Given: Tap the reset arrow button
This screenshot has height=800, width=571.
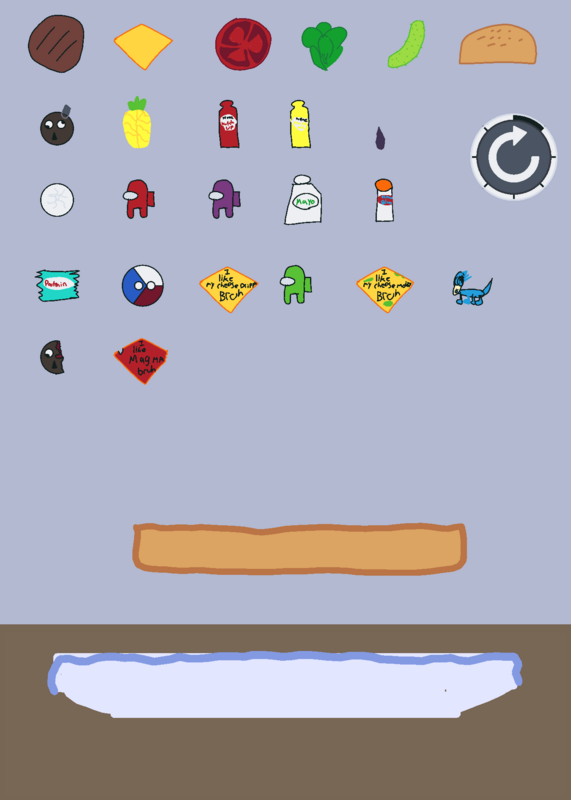Looking at the screenshot, I should click(513, 157).
